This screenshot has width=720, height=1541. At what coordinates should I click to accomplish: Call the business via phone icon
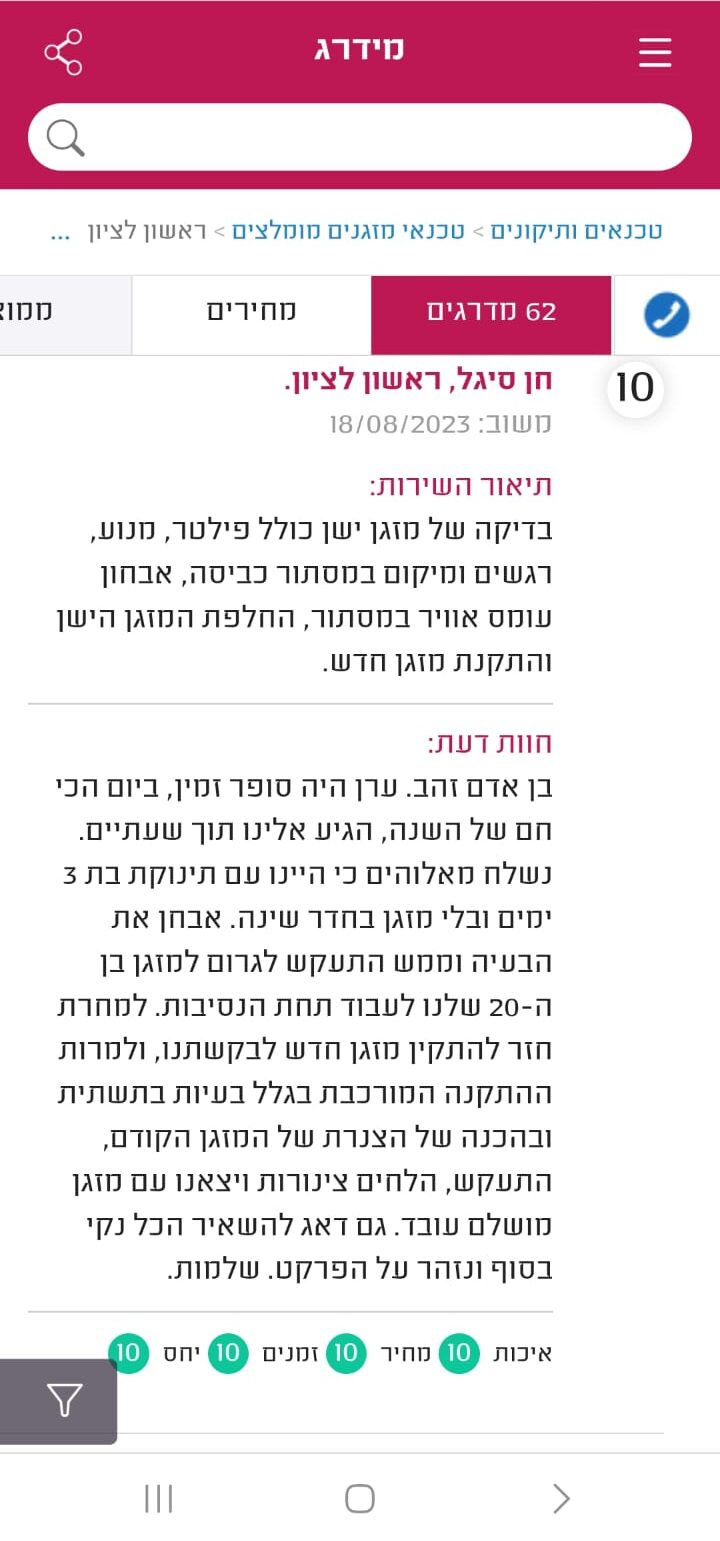tap(666, 315)
